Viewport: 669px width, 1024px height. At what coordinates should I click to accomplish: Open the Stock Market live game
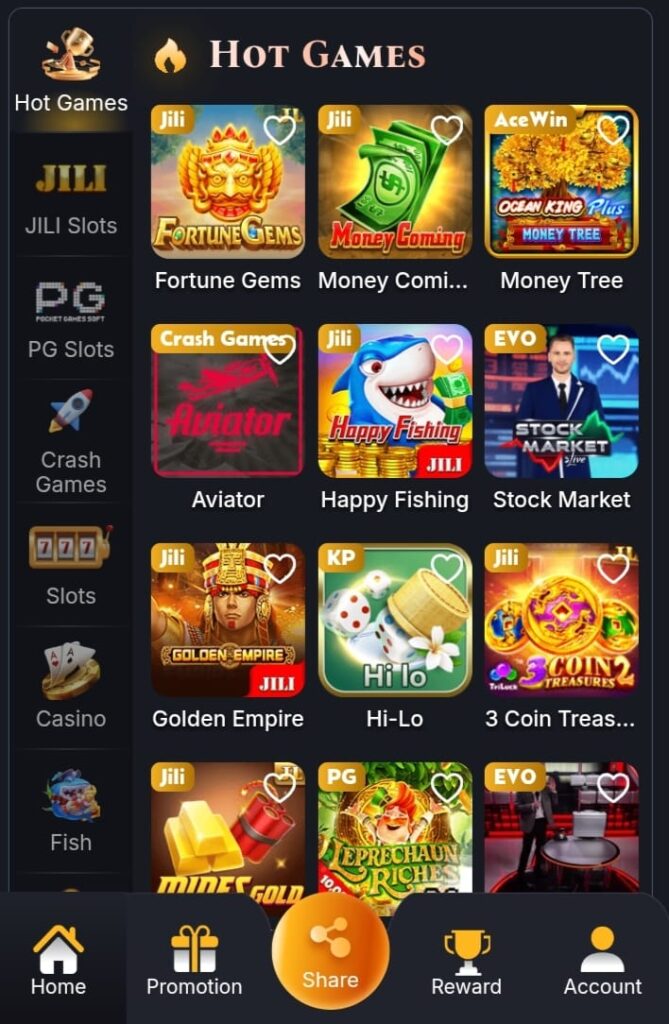561,401
